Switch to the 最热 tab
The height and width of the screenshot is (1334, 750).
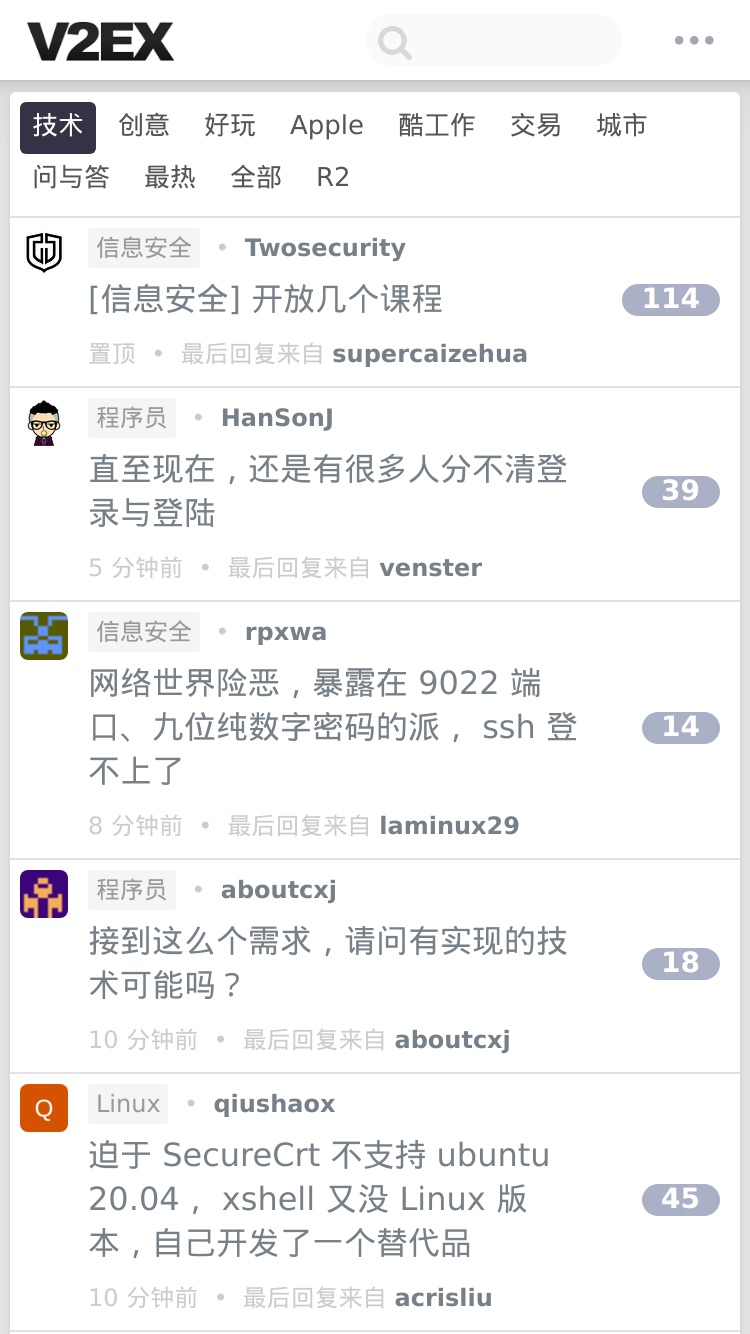coord(170,177)
